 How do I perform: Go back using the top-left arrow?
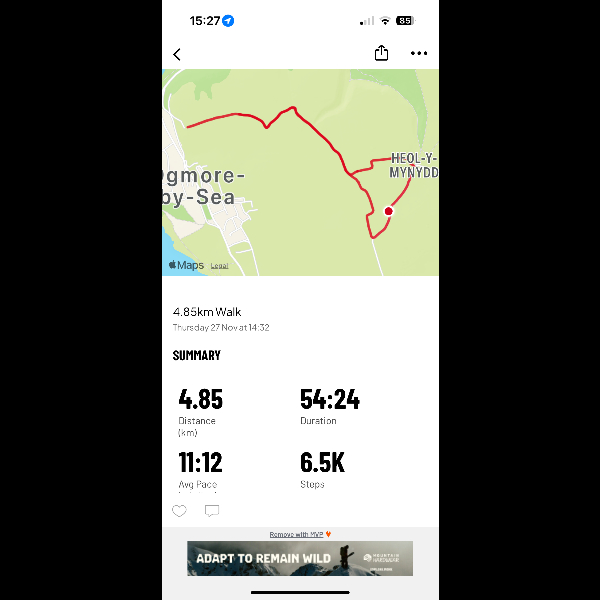tap(177, 54)
